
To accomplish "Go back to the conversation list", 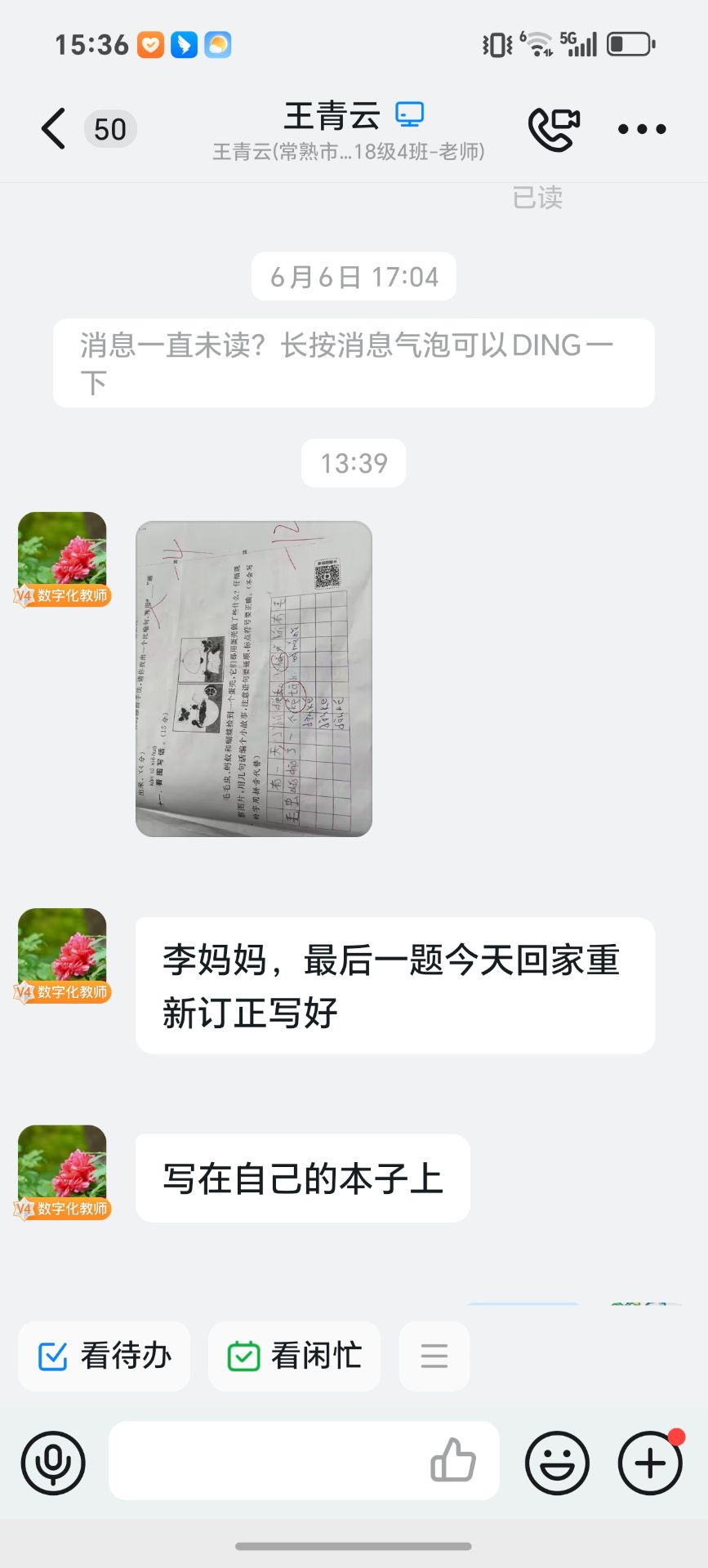I will (x=54, y=129).
